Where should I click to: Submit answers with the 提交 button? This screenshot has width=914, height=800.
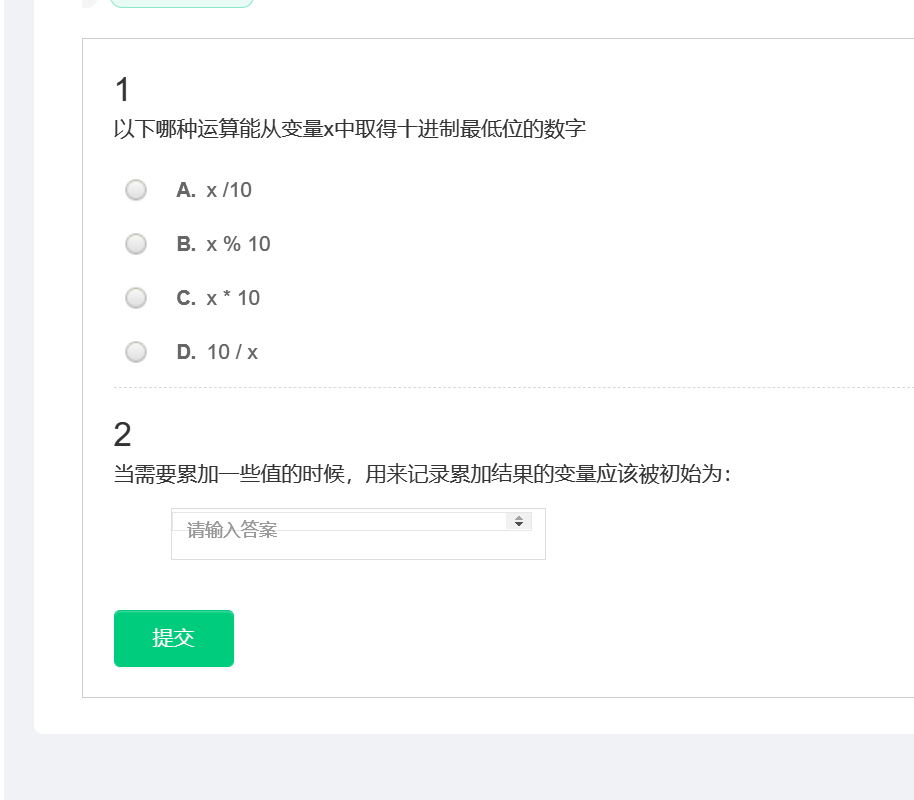(174, 638)
